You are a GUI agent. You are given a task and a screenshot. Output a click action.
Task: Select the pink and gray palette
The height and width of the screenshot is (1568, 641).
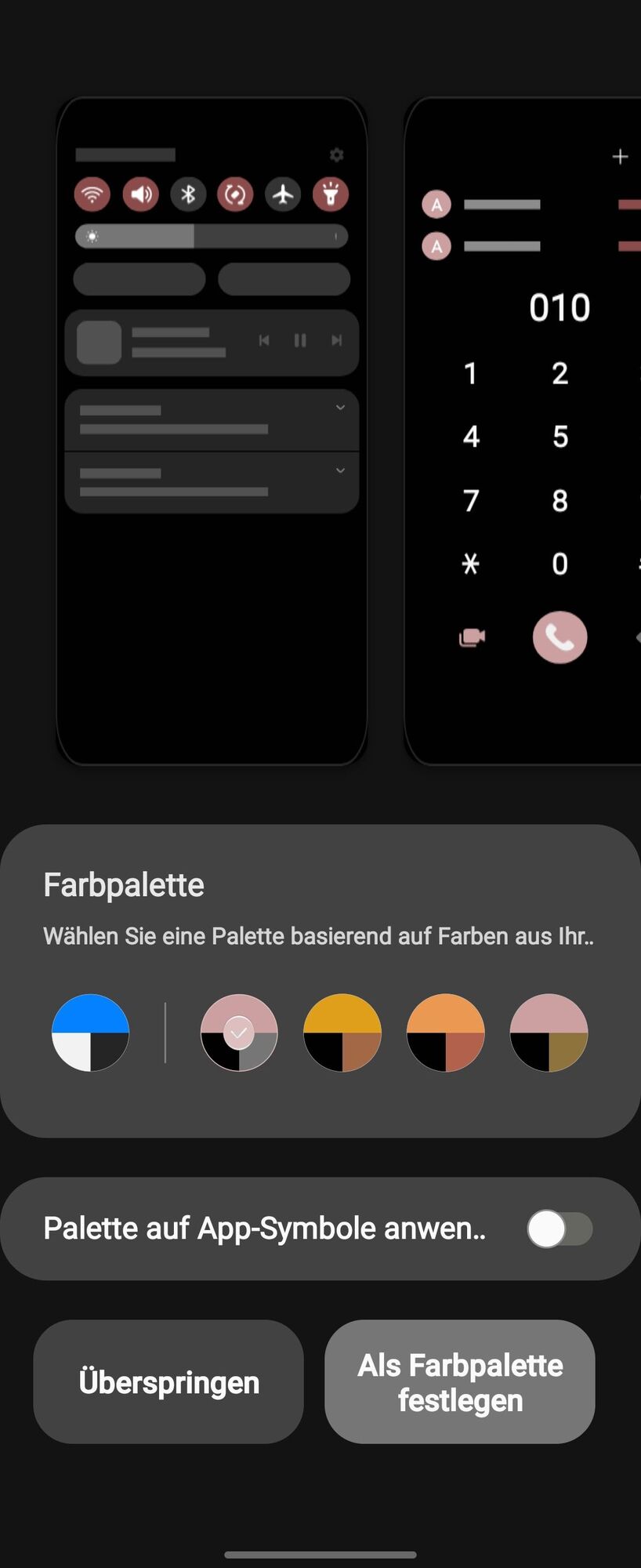tap(239, 1033)
